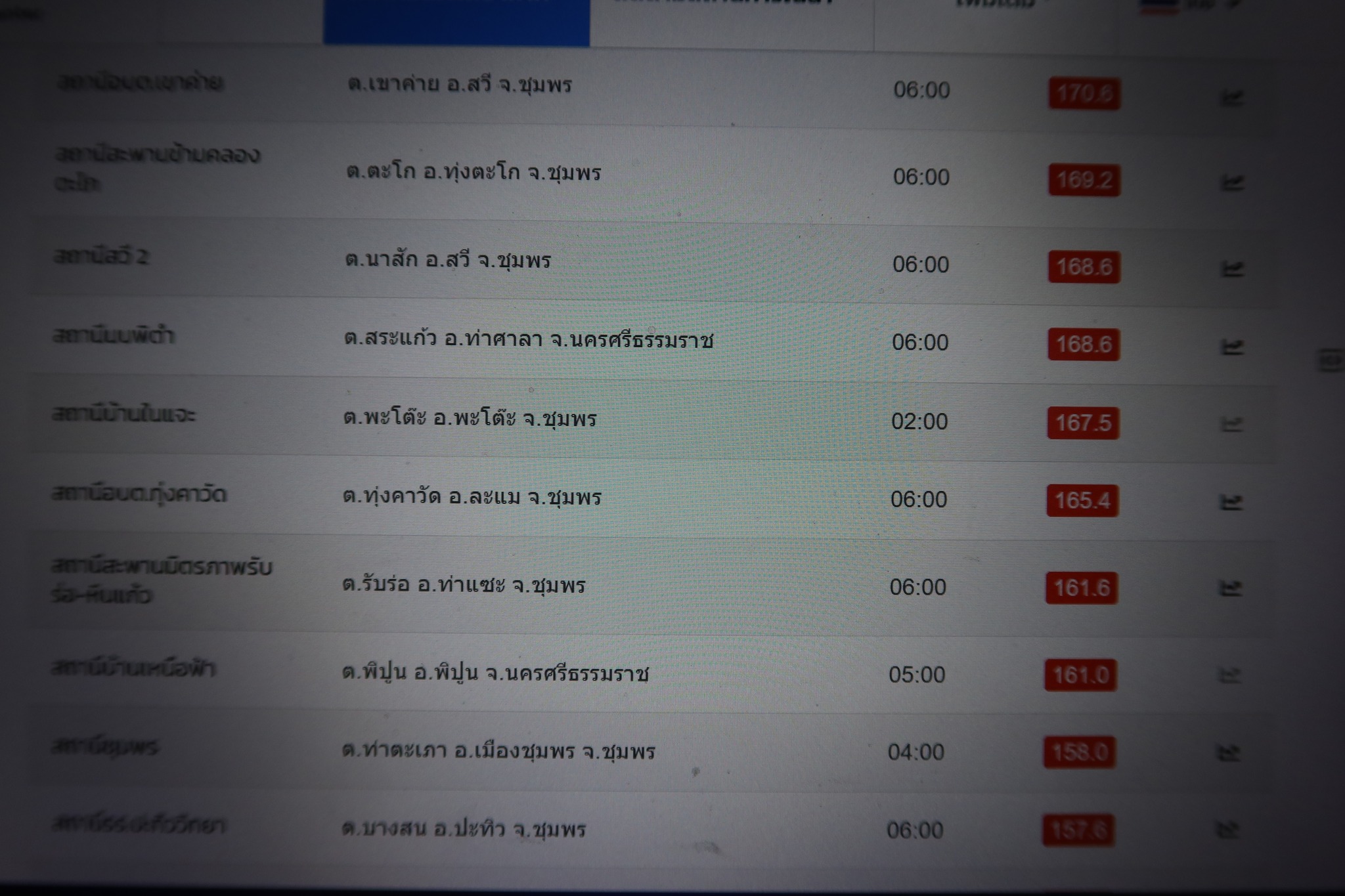The height and width of the screenshot is (896, 1345).
Task: Open graph icon for ต.นาสัก อ.สวี row
Action: click(x=1231, y=268)
